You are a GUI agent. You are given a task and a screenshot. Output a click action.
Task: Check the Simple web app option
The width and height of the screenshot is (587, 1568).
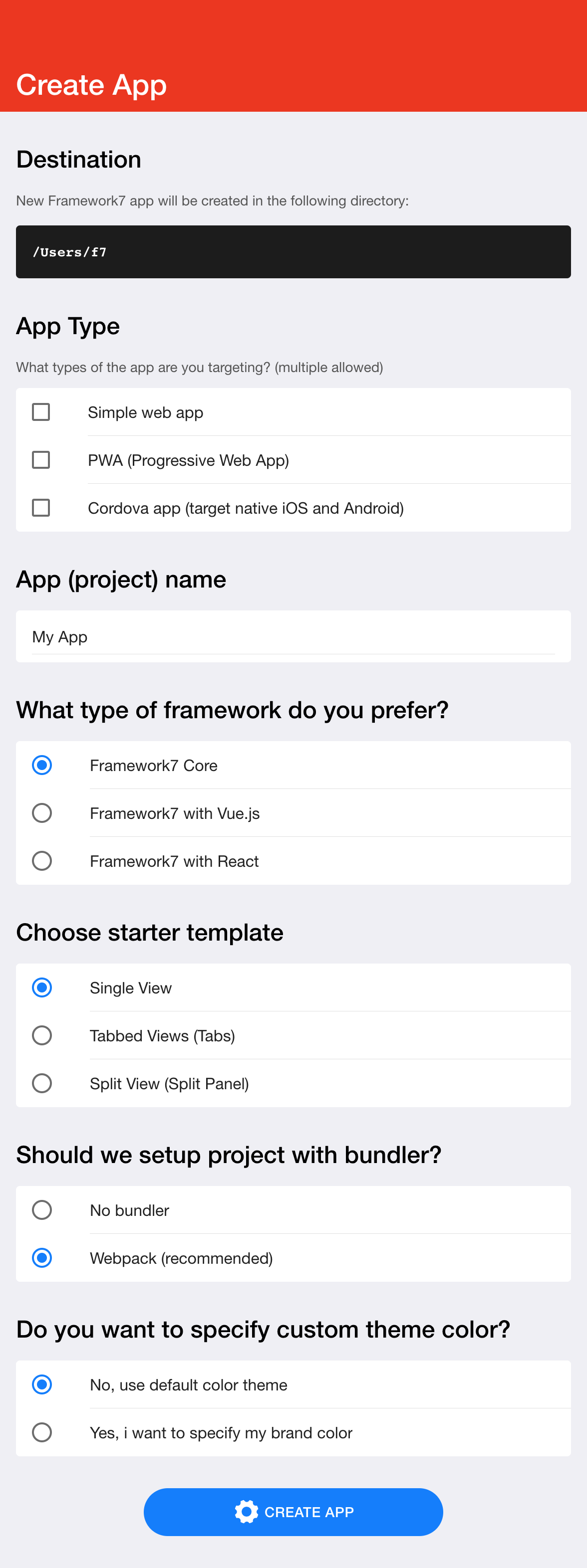click(x=41, y=412)
